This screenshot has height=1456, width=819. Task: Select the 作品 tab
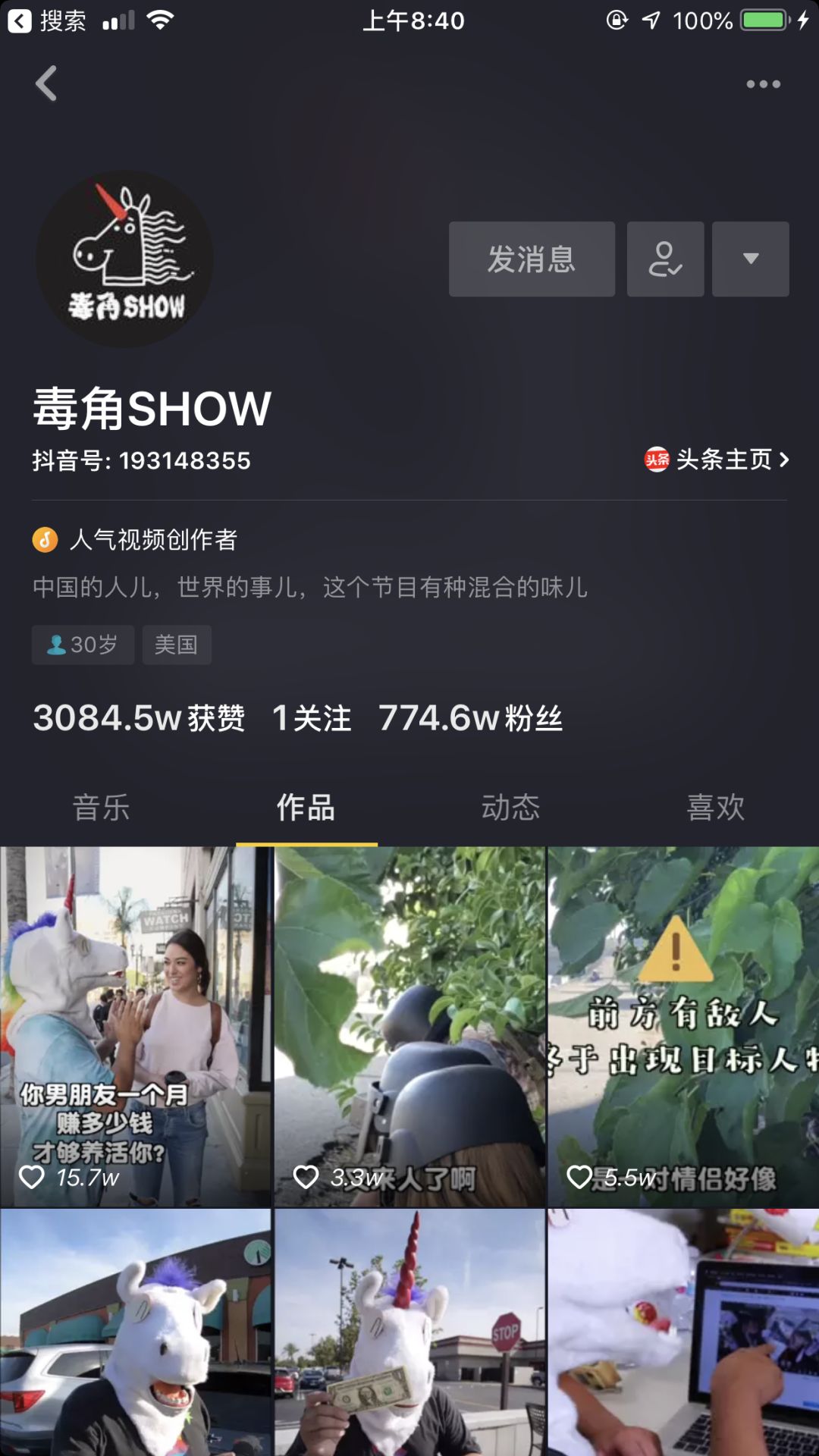pyautogui.click(x=306, y=808)
